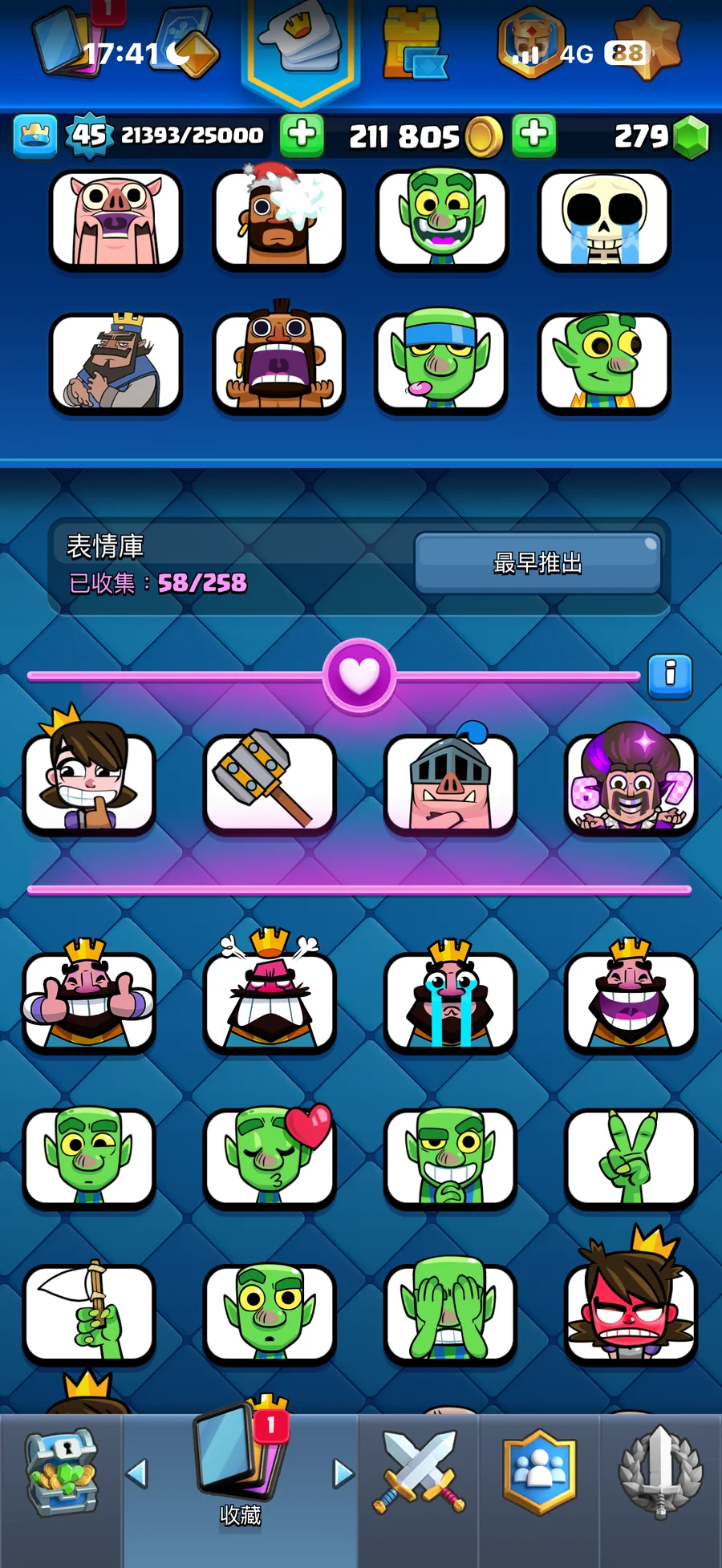Pick the screaming Hog Rider emote
Screen dimensions: 722x1568
tap(278, 363)
